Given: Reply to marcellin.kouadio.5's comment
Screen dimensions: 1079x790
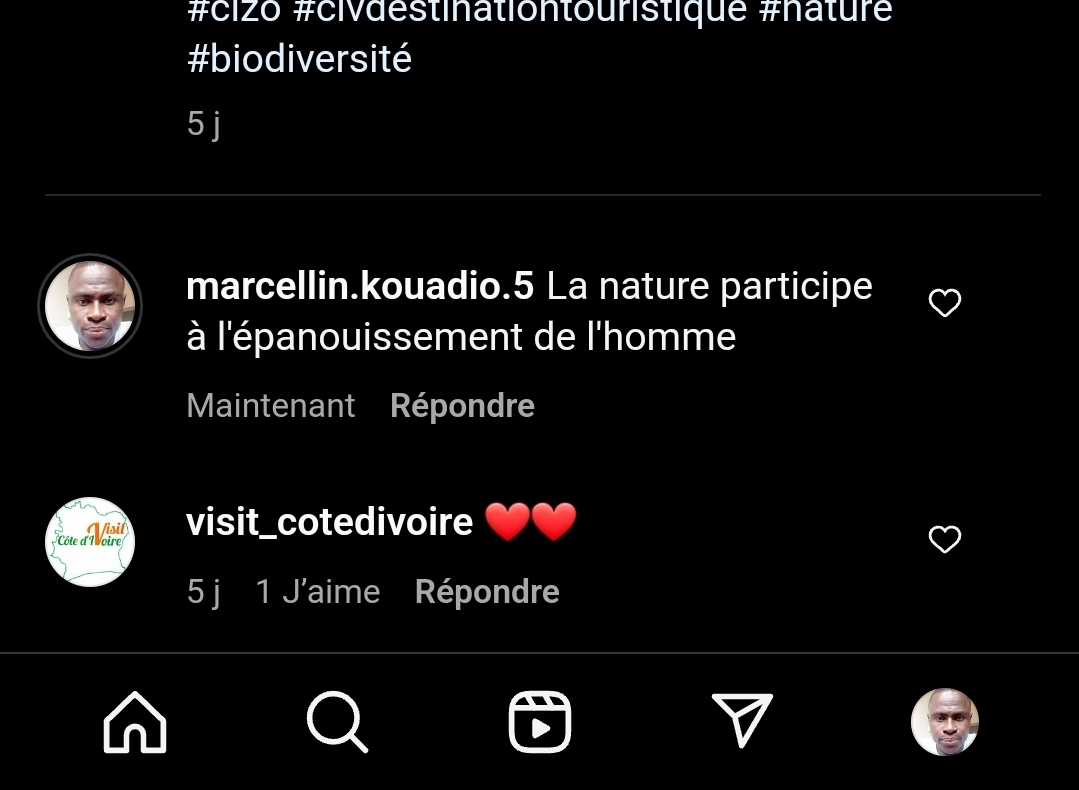Looking at the screenshot, I should 462,406.
